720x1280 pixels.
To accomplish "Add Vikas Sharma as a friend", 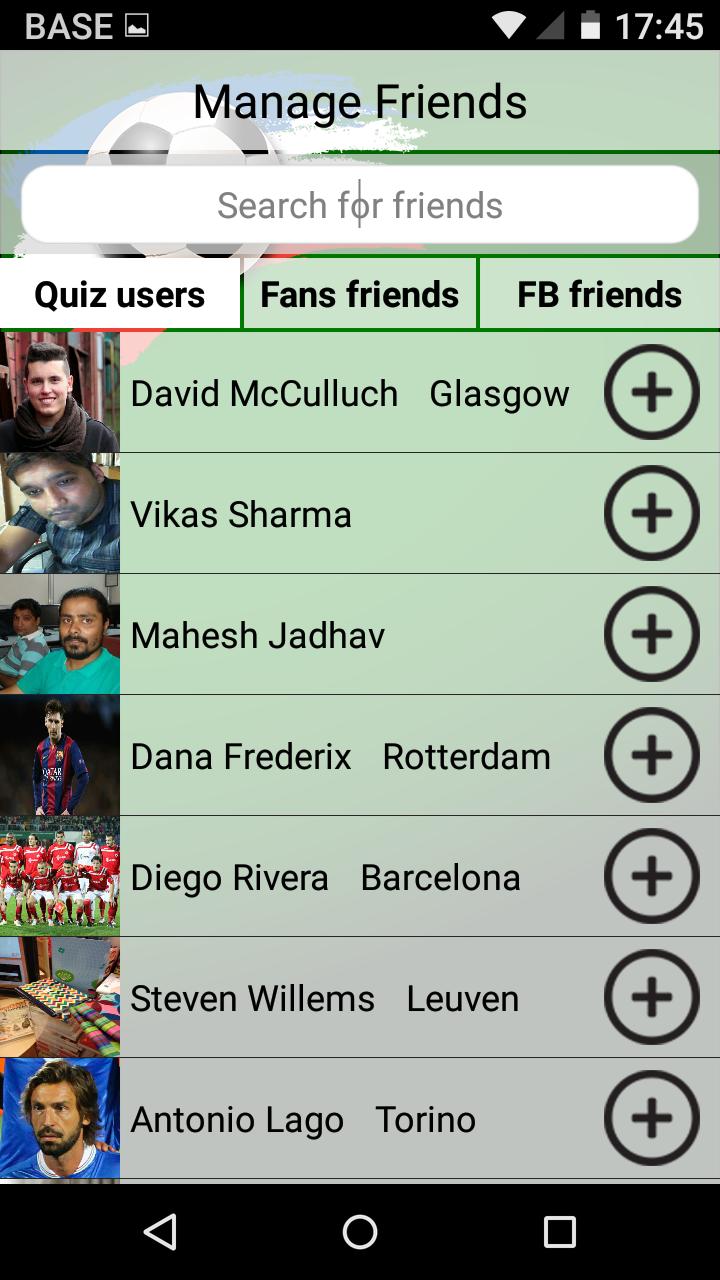I will coord(652,514).
